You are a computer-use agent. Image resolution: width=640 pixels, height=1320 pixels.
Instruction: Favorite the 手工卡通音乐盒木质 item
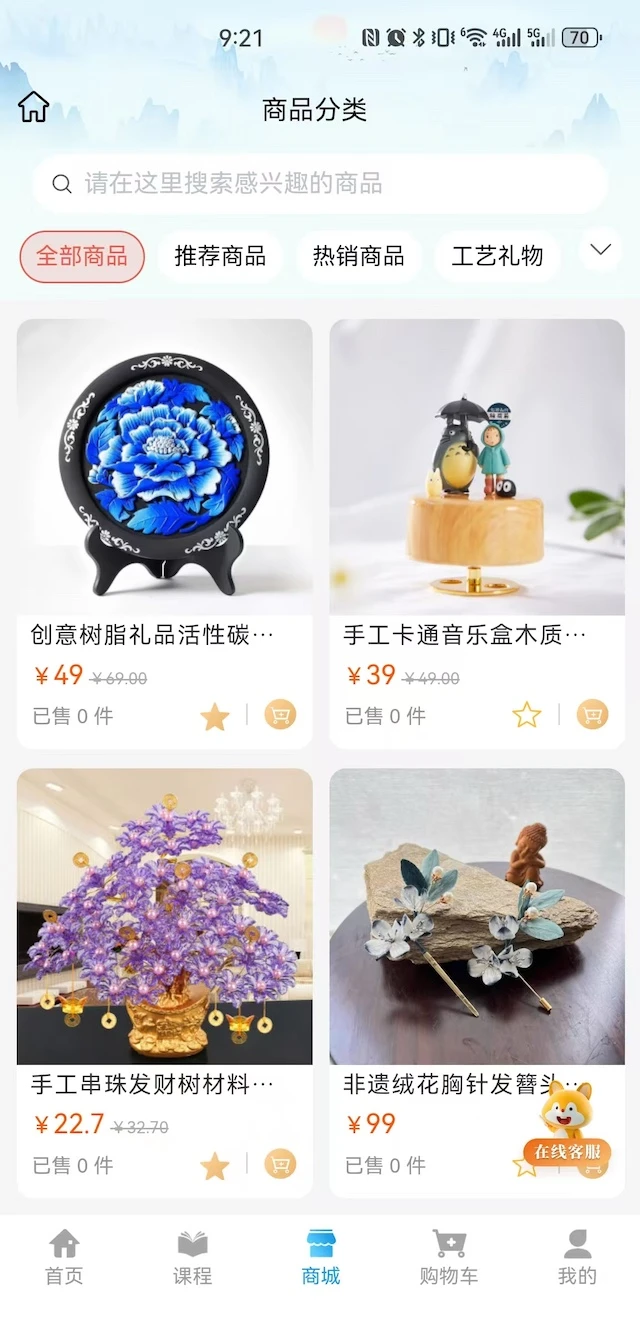[x=527, y=716]
